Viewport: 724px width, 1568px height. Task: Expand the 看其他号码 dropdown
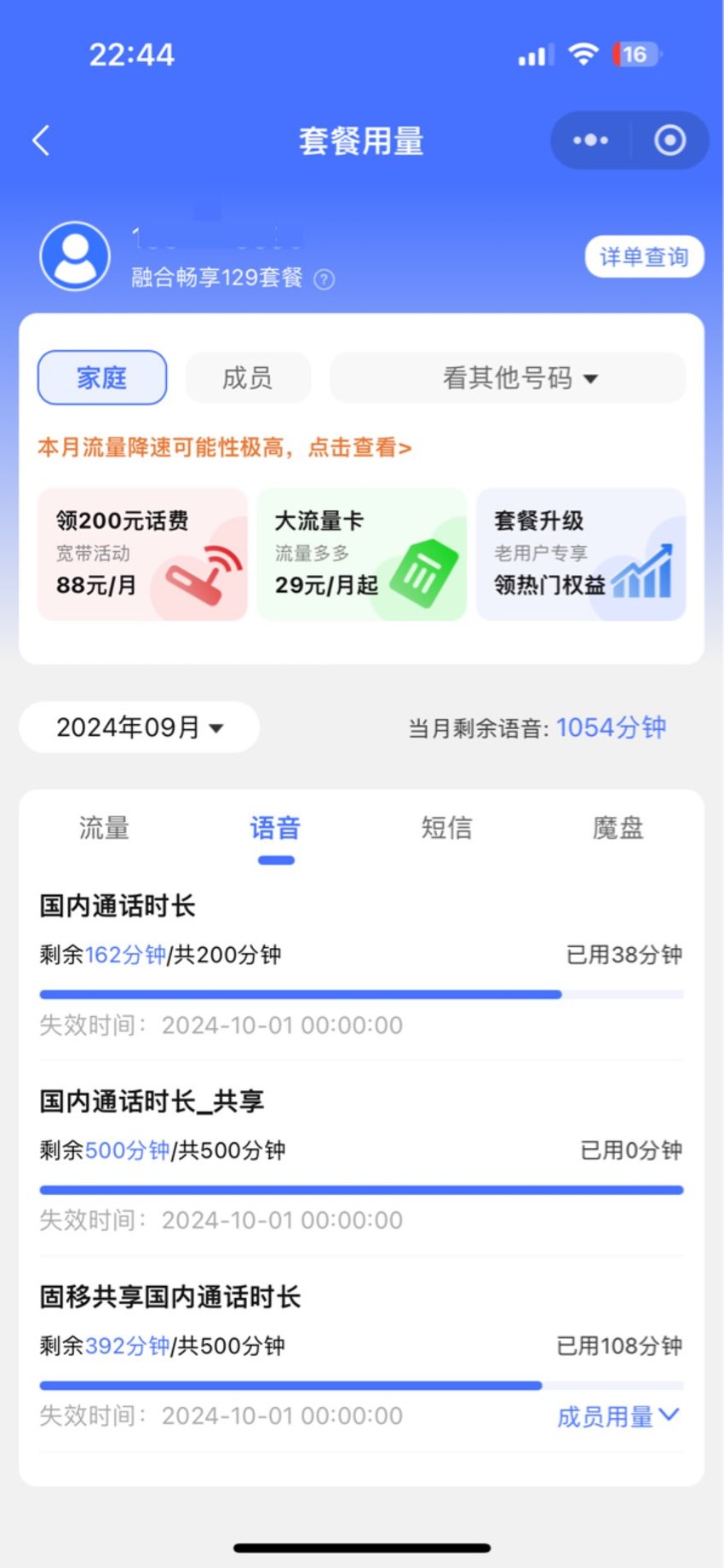click(508, 377)
